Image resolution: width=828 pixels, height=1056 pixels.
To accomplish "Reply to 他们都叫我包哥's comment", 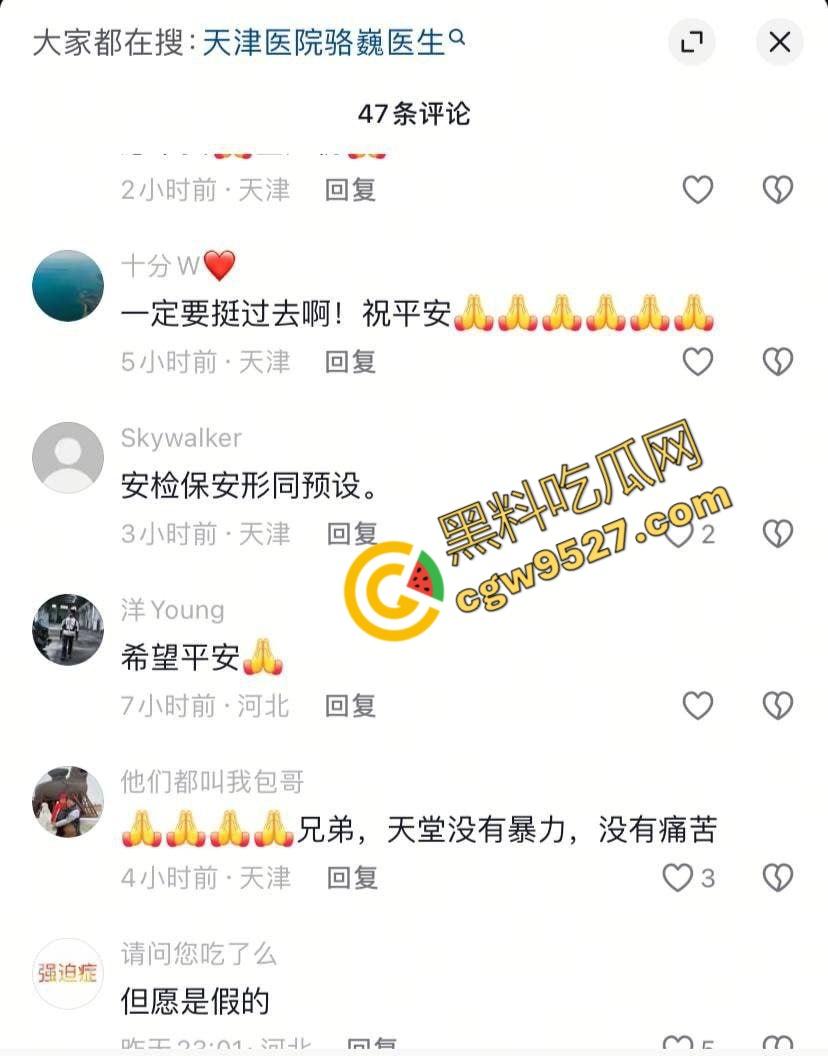I will point(351,878).
